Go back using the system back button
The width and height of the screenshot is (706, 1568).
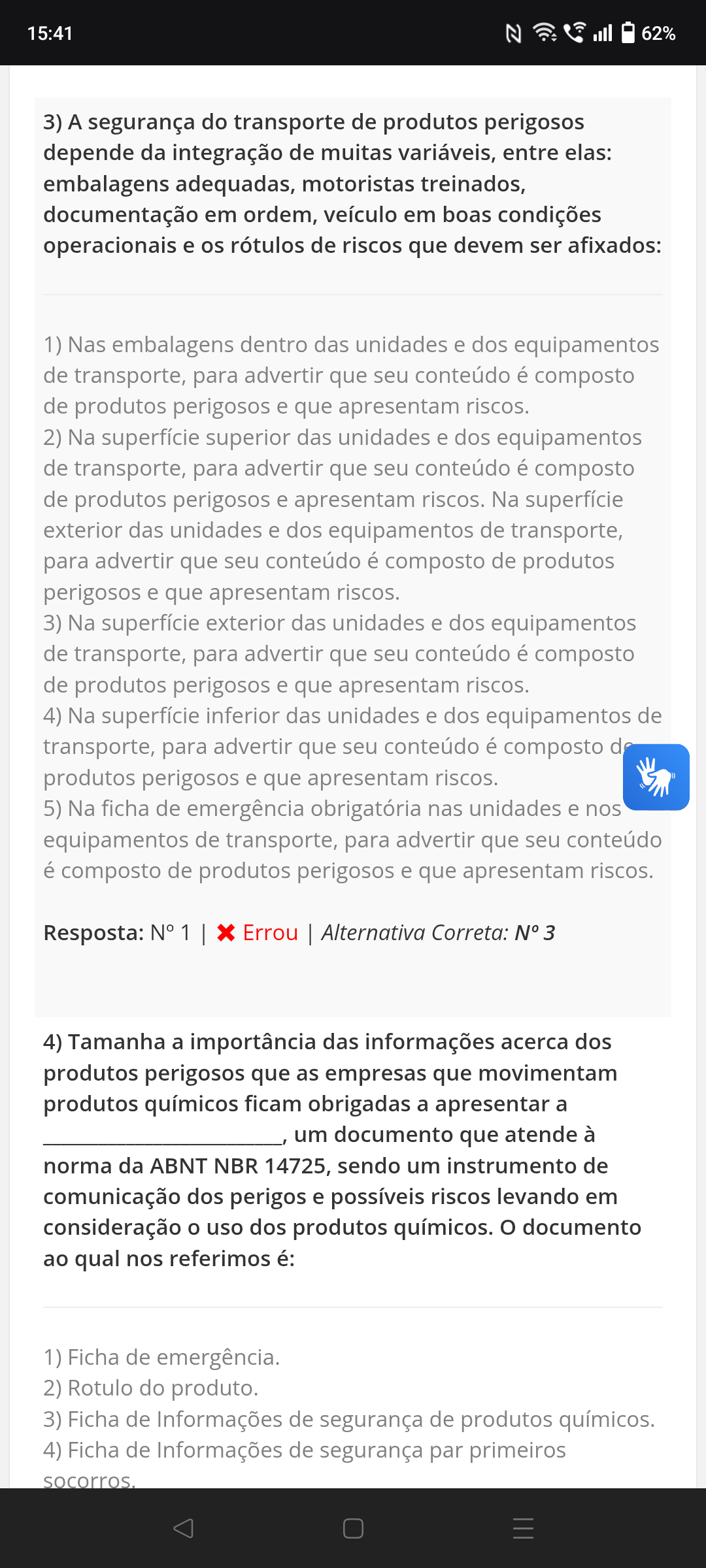[x=183, y=1528]
